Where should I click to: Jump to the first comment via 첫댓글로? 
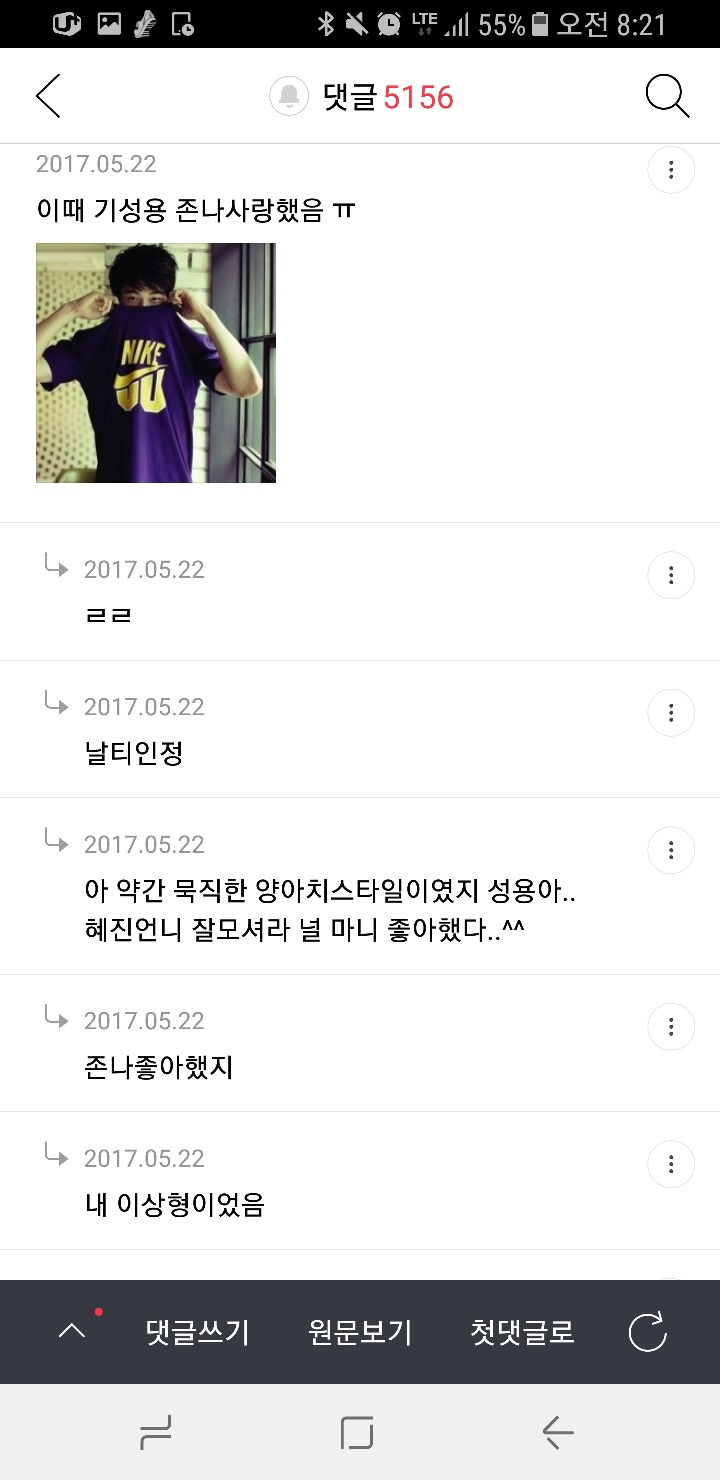(522, 1332)
